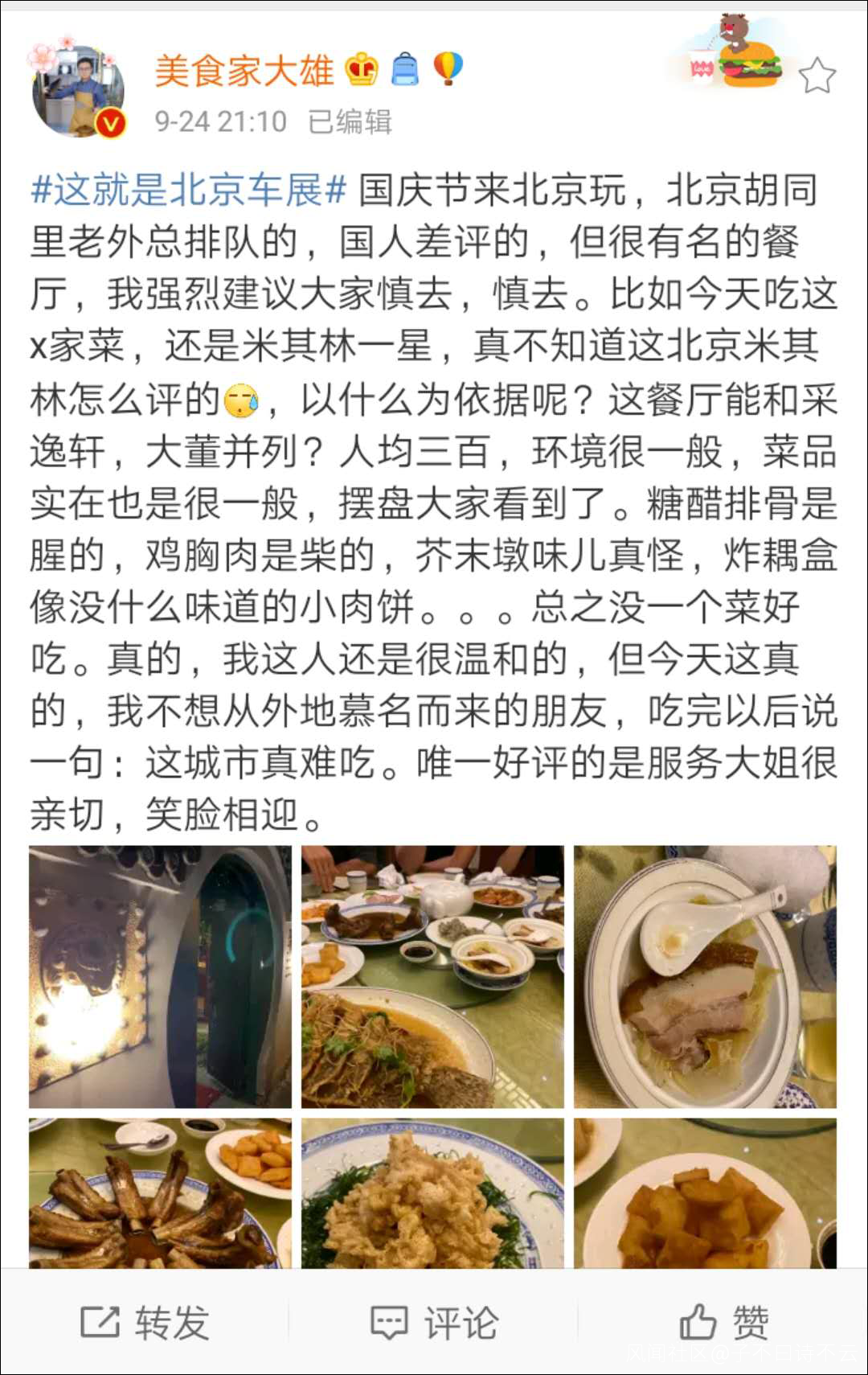View the pork slices with spoon photo
The image size is (868, 1375).
point(705,976)
